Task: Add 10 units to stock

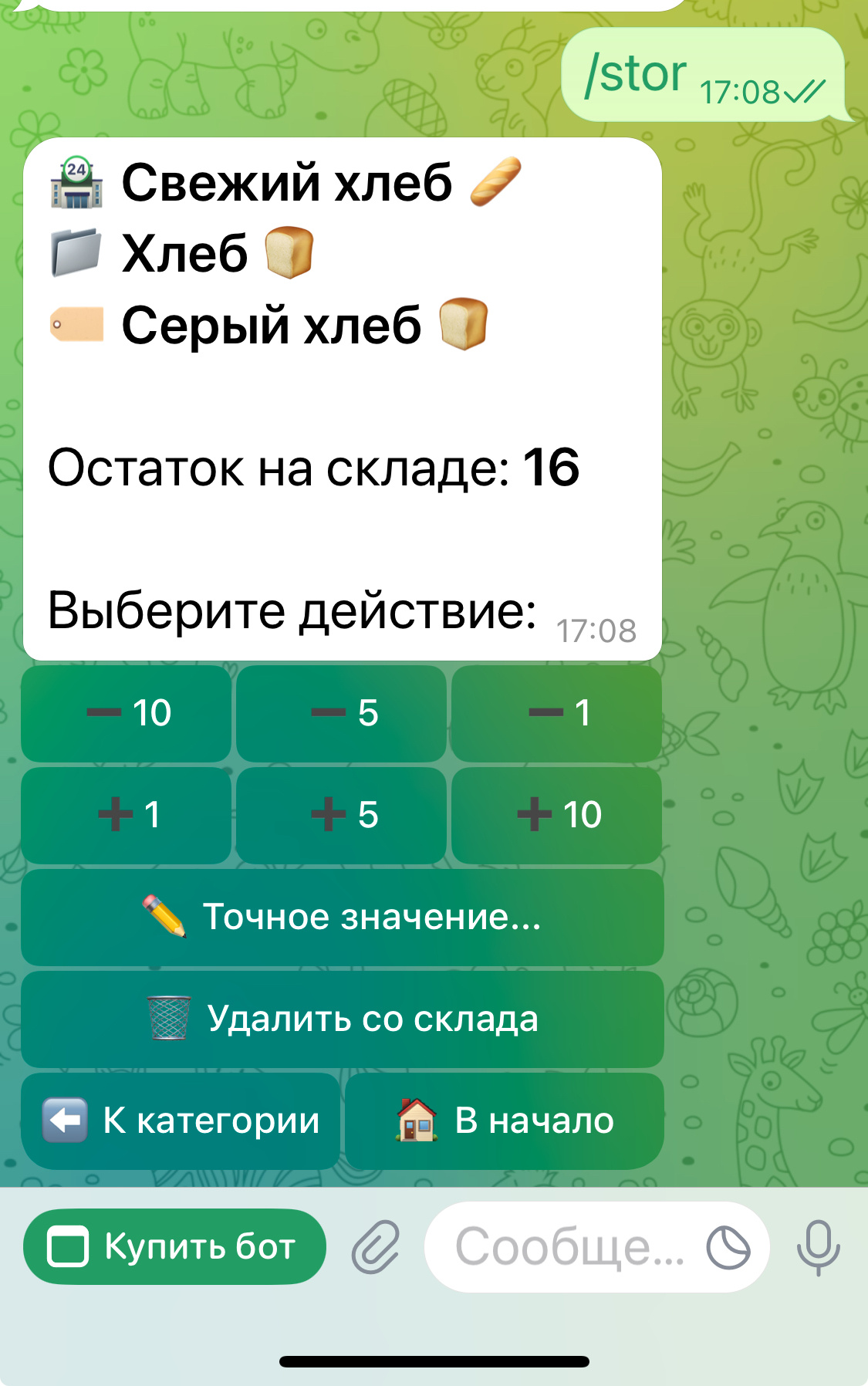Action: 556,816
